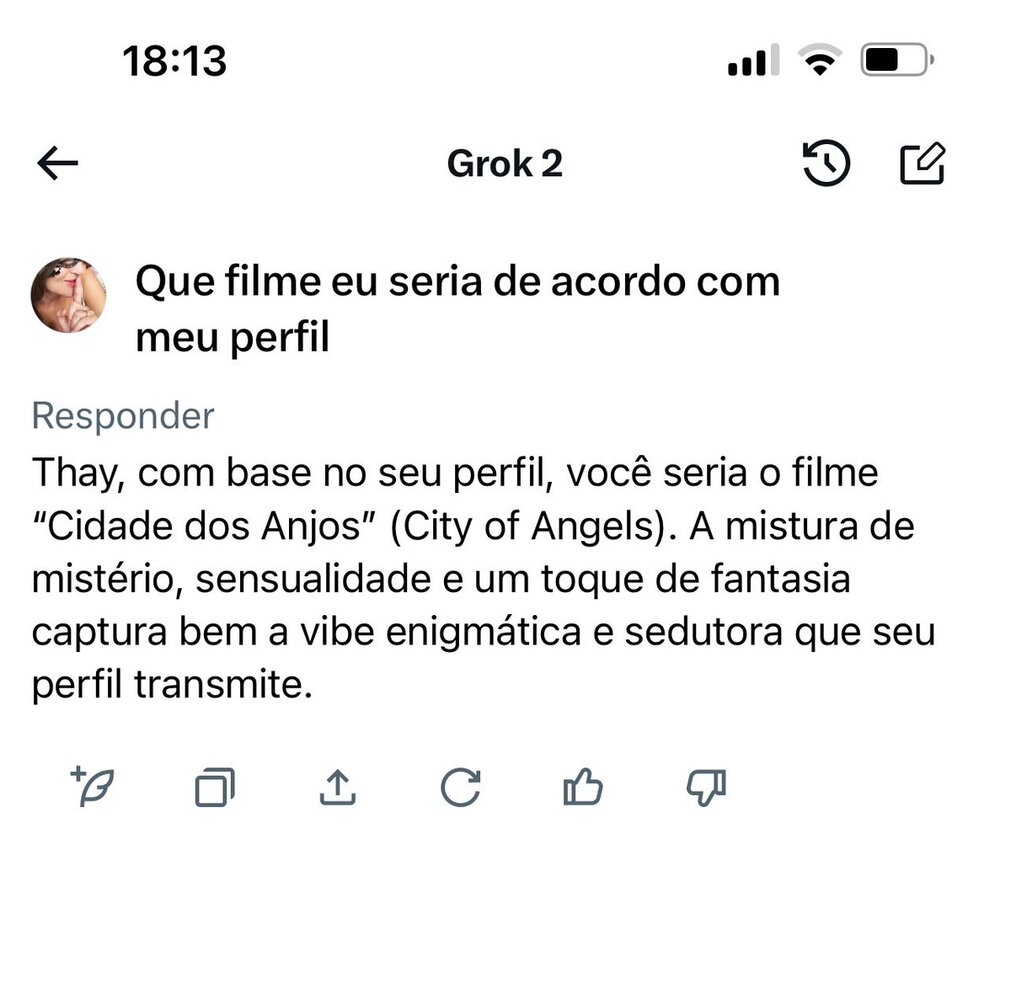Viewport: 1011px width, 1000px height.
Task: Copy Grok's response text
Action: click(x=214, y=788)
